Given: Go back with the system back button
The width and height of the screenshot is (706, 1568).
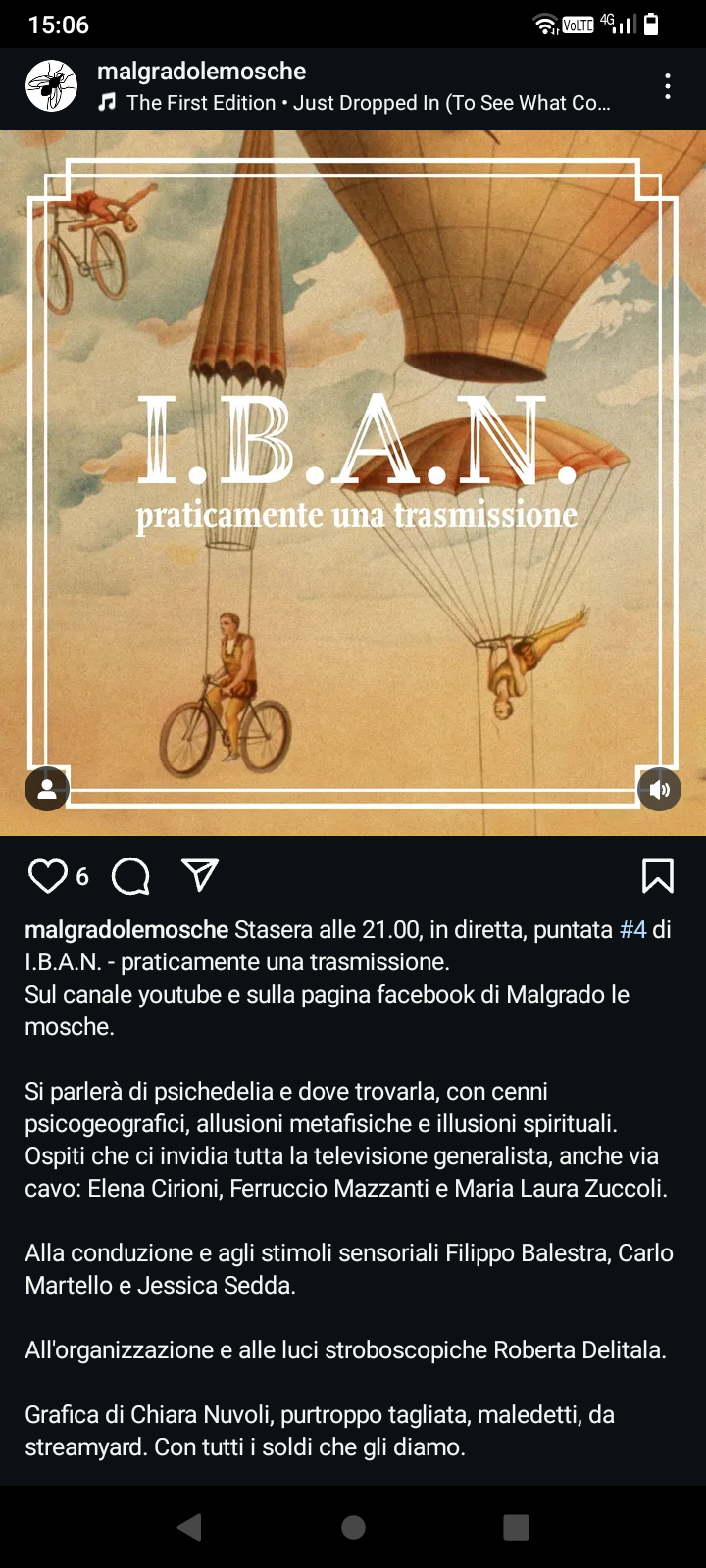Looking at the screenshot, I should click(x=190, y=1527).
